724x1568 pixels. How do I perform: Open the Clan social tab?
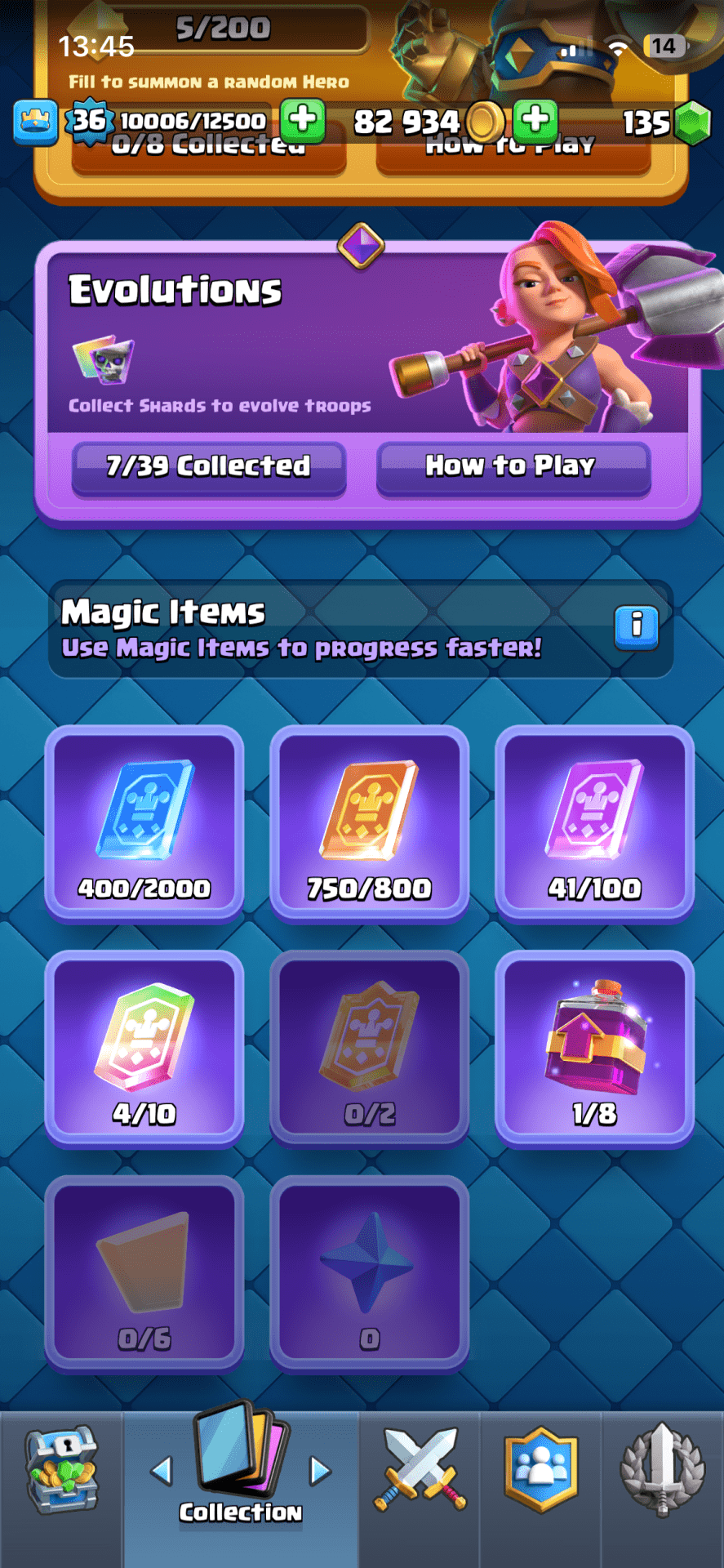(540, 1472)
